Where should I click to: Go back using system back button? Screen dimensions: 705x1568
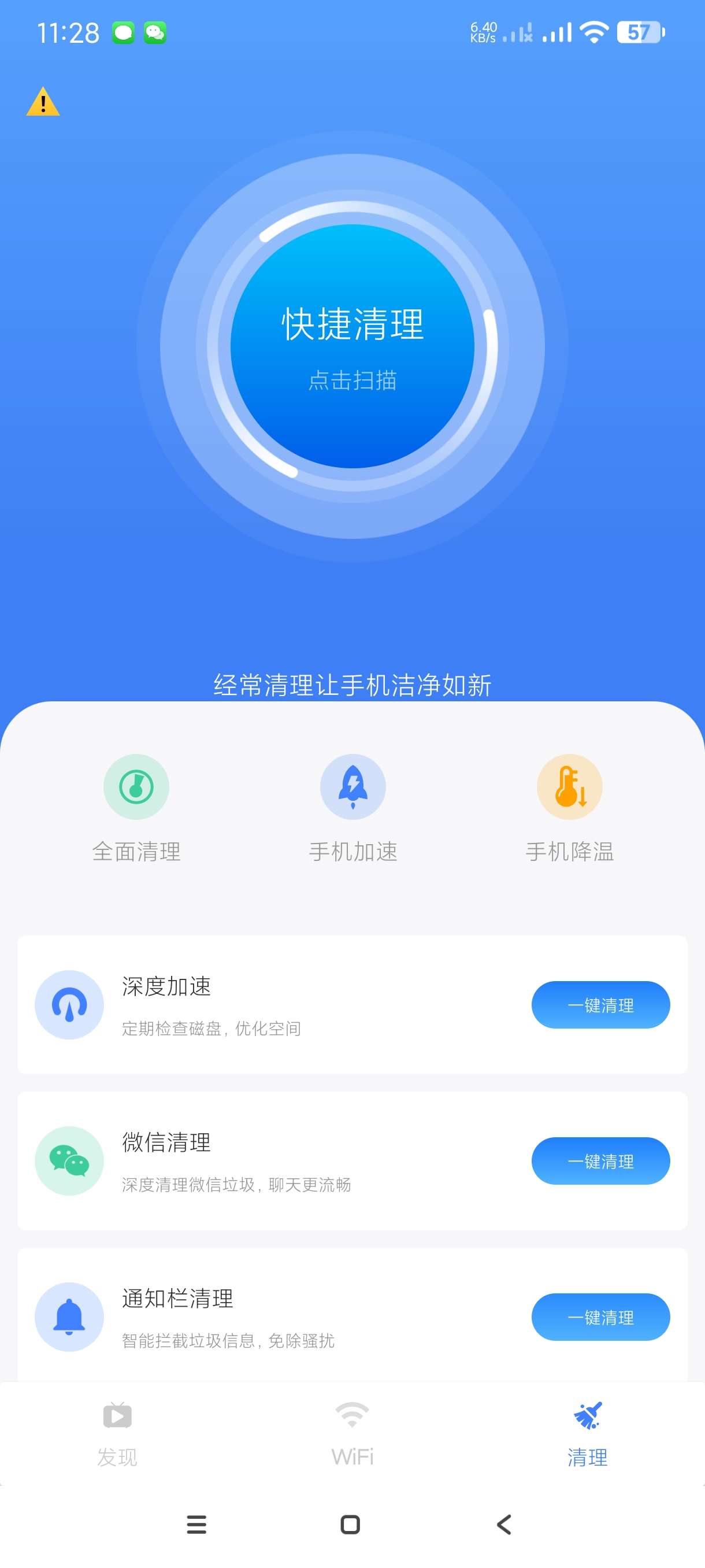[x=504, y=1524]
